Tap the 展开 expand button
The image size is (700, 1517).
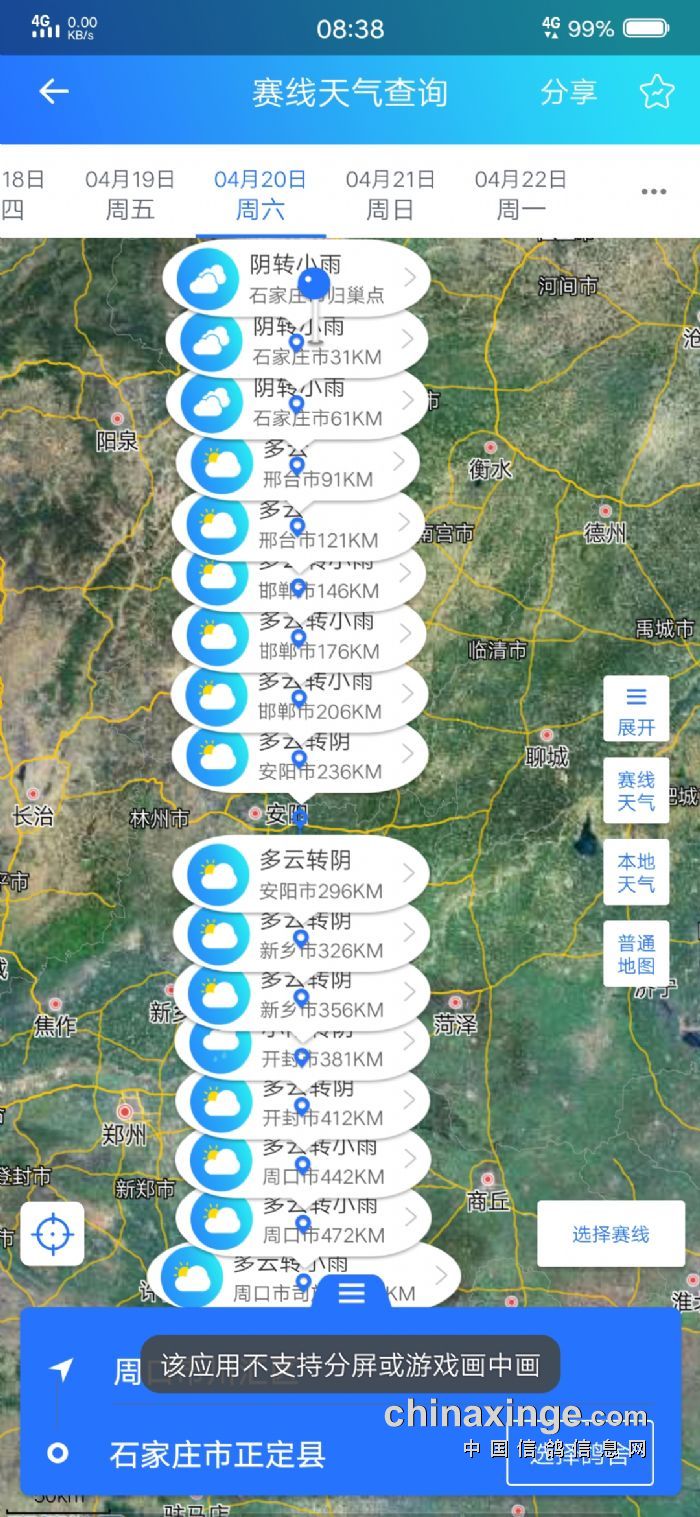point(636,709)
